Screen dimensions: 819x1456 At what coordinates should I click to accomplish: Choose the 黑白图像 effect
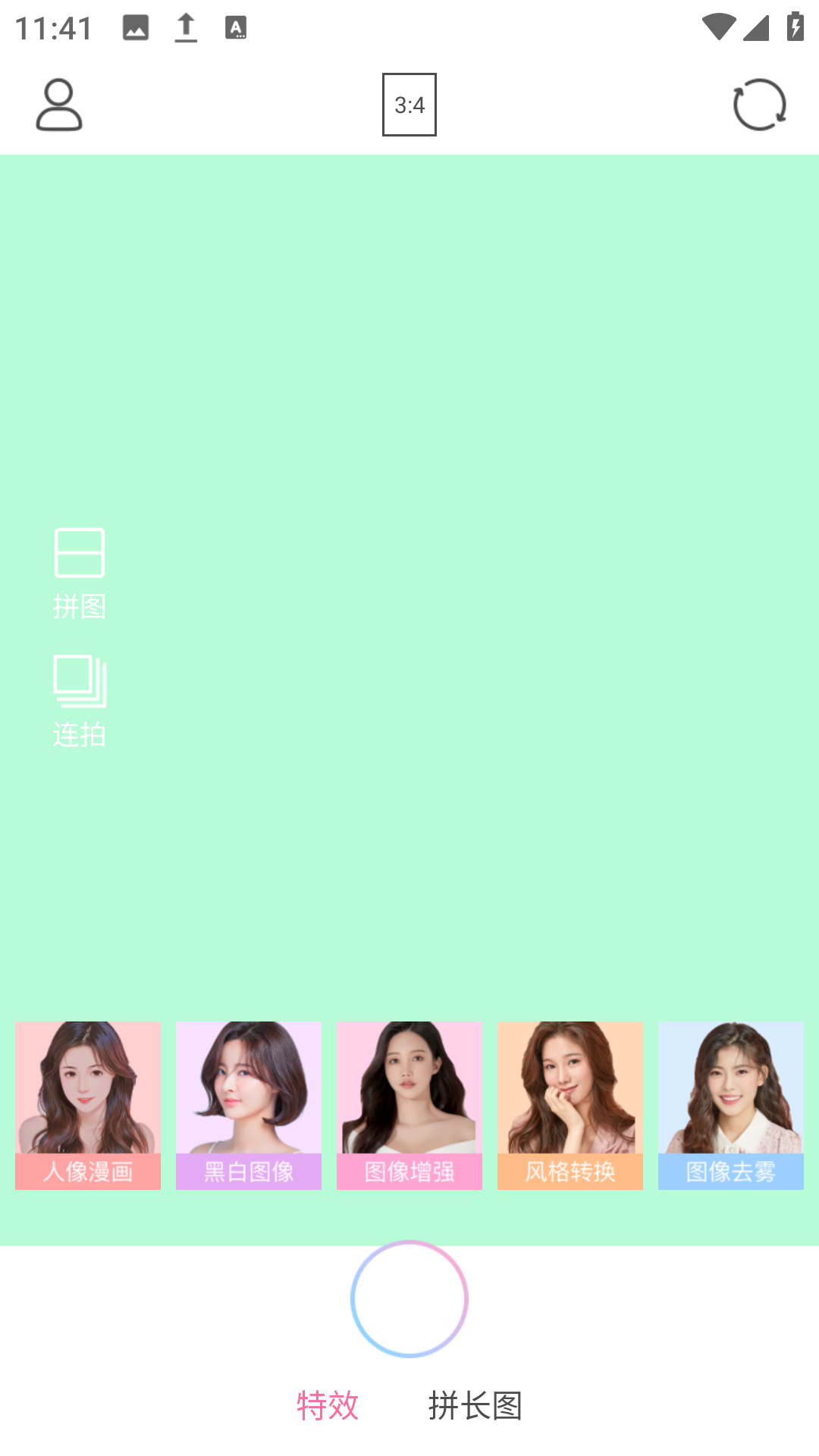coord(249,1105)
